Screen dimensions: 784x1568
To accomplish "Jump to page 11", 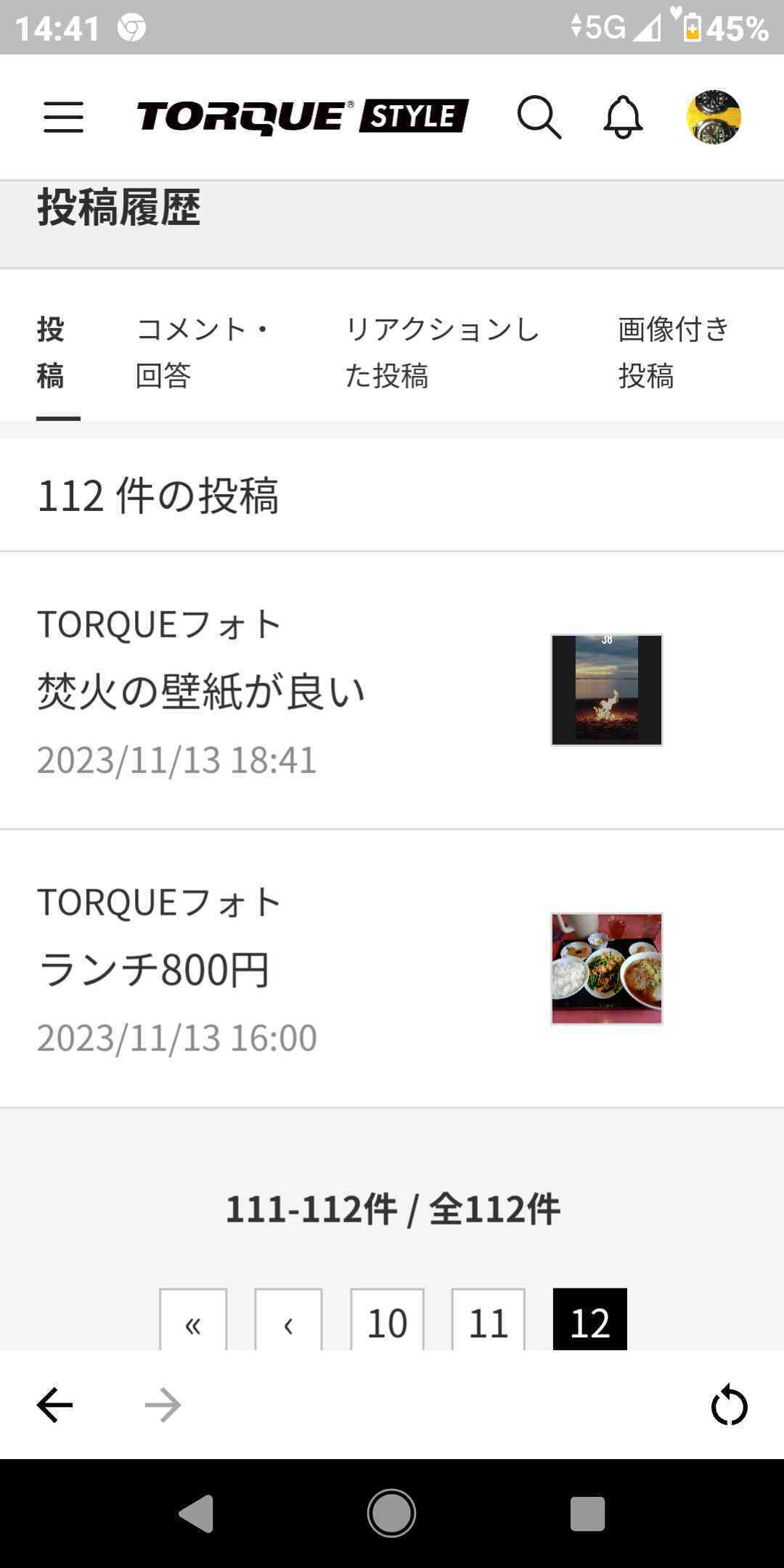I will click(x=488, y=1323).
